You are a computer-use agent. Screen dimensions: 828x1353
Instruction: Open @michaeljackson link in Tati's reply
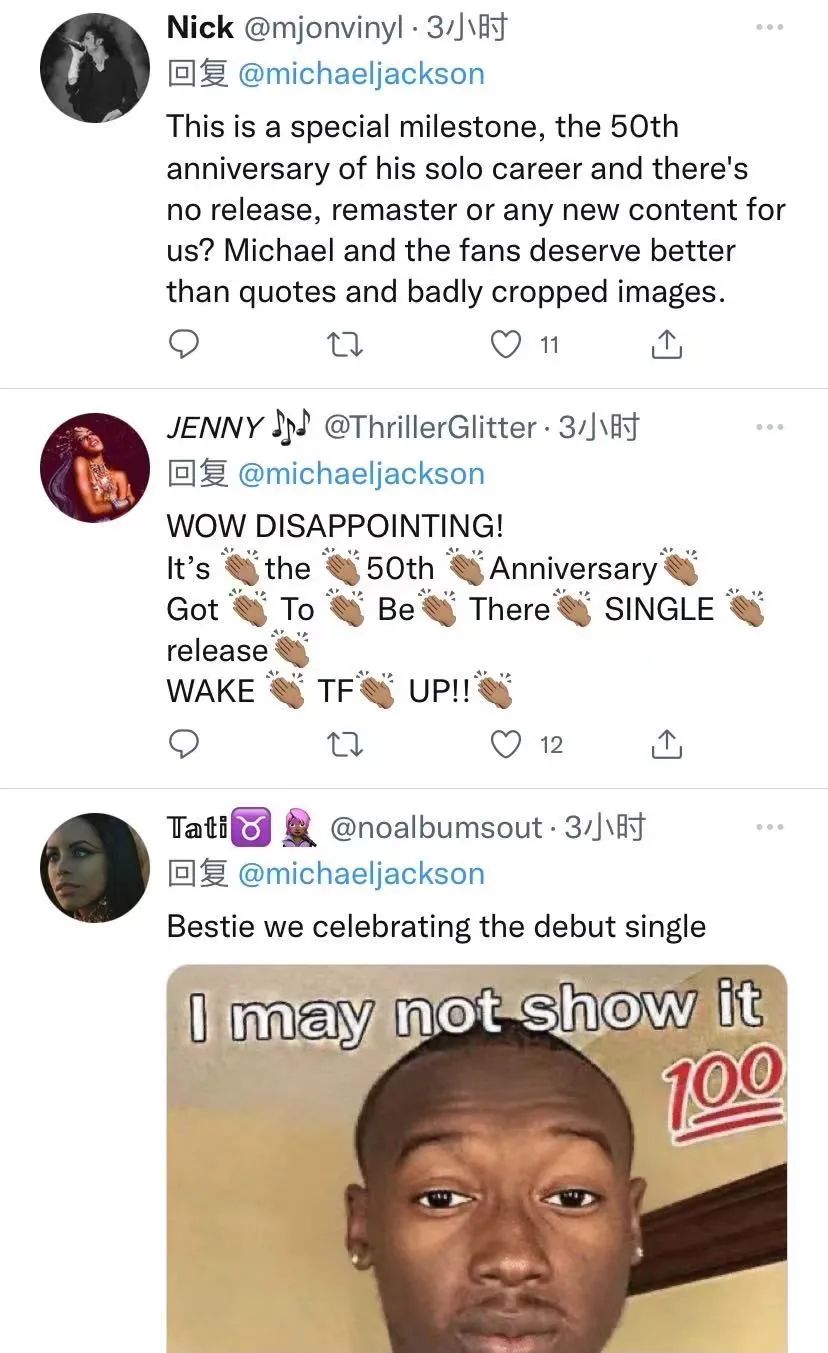[361, 874]
